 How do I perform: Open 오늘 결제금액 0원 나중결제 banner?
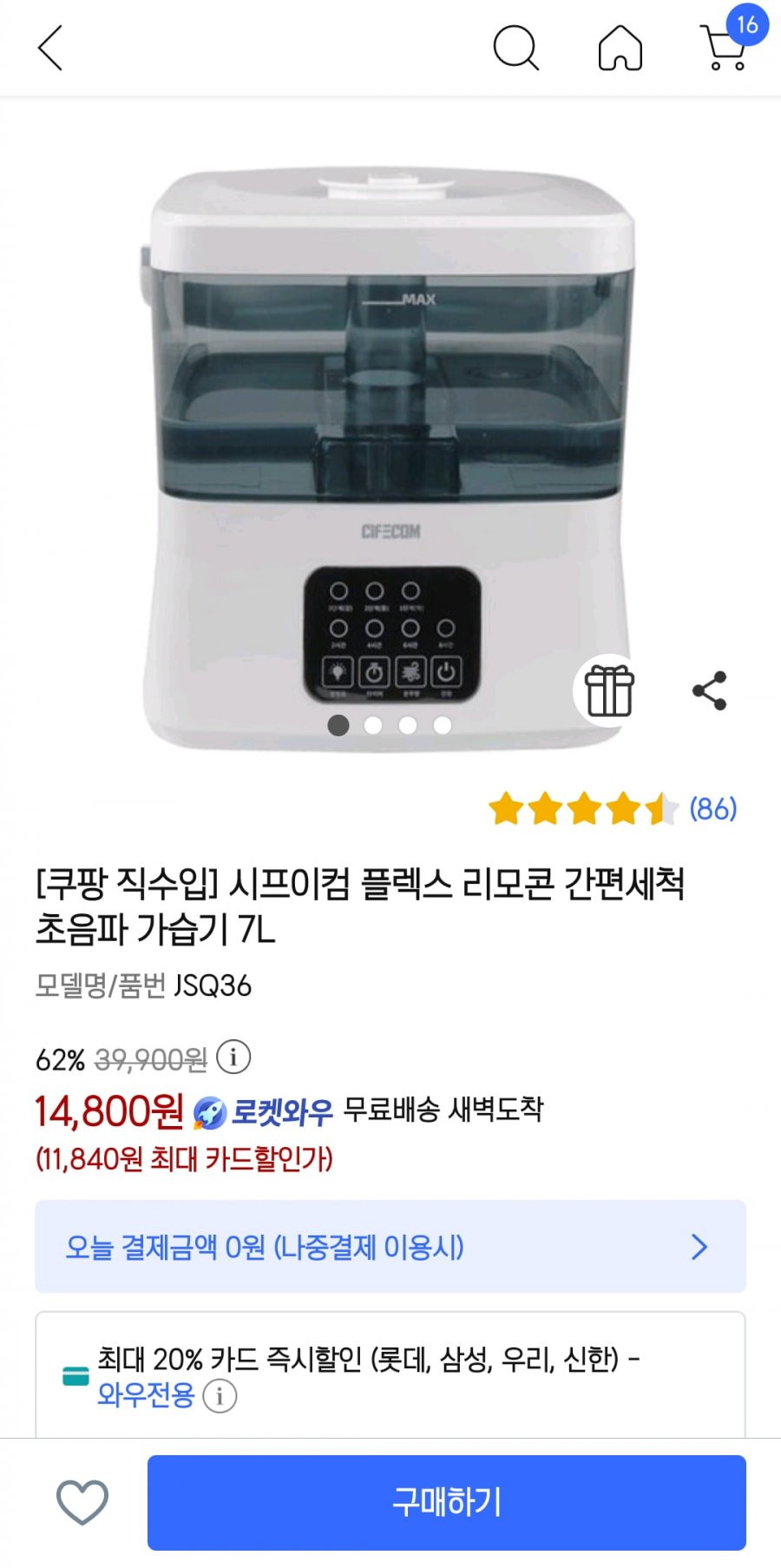pyautogui.click(x=390, y=1247)
